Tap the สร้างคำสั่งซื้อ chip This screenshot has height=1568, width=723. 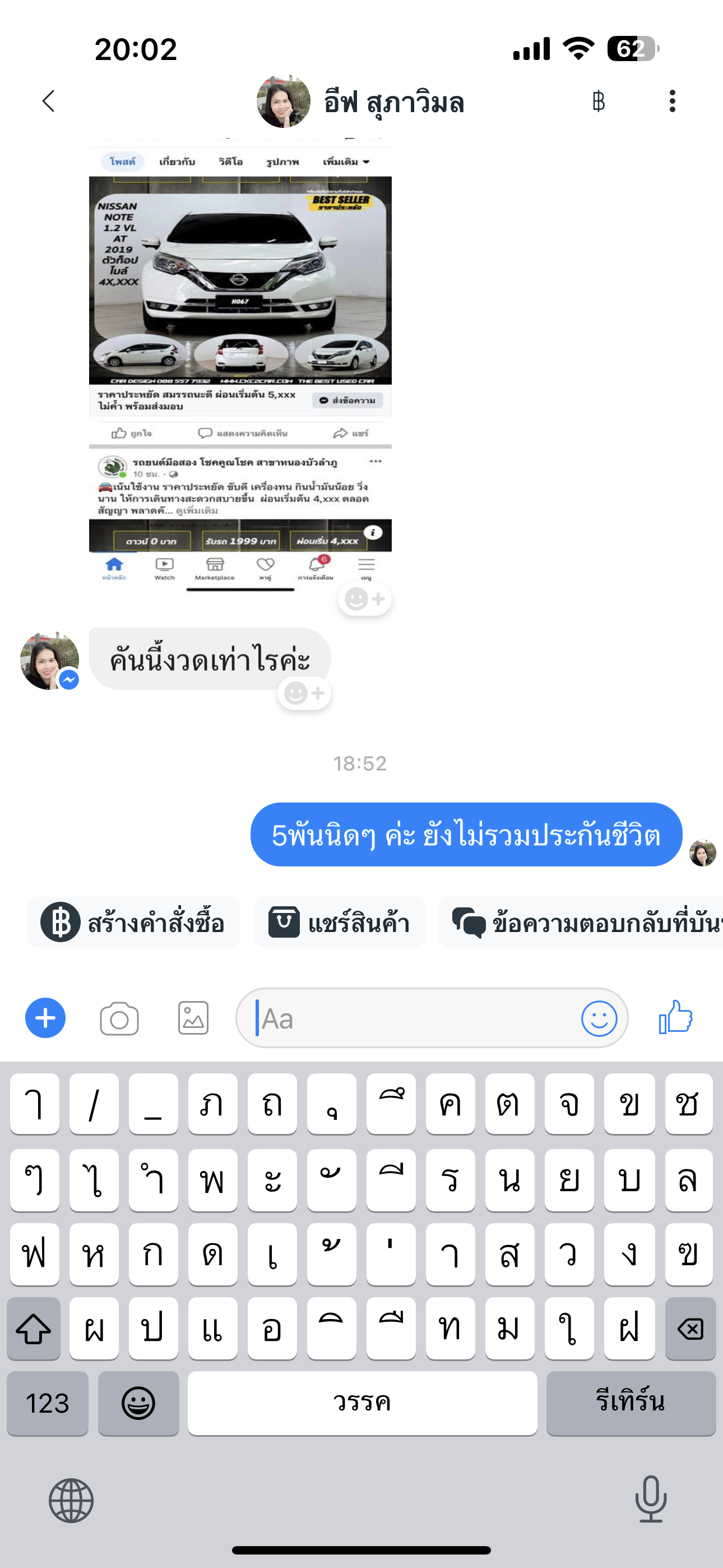click(x=133, y=922)
